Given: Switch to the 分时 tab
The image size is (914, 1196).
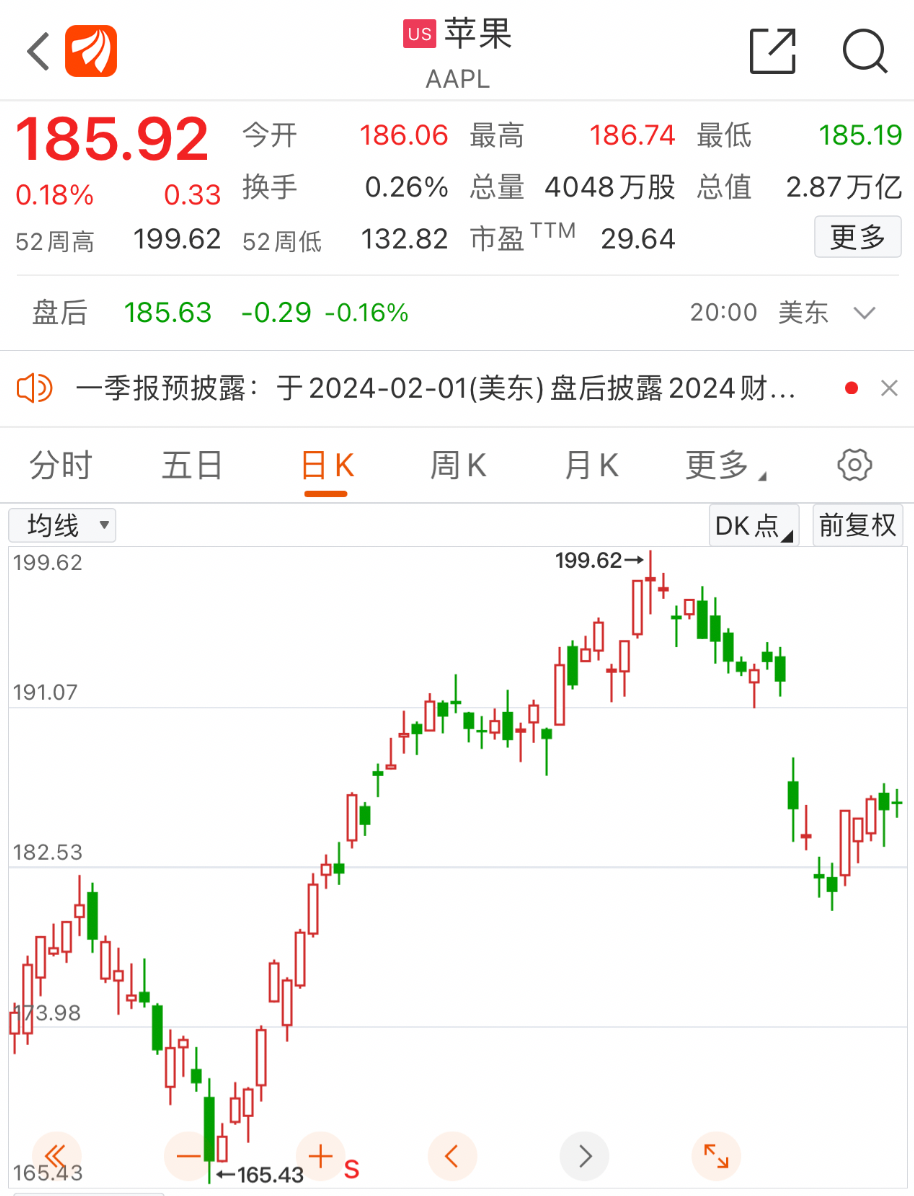Looking at the screenshot, I should pos(61,465).
